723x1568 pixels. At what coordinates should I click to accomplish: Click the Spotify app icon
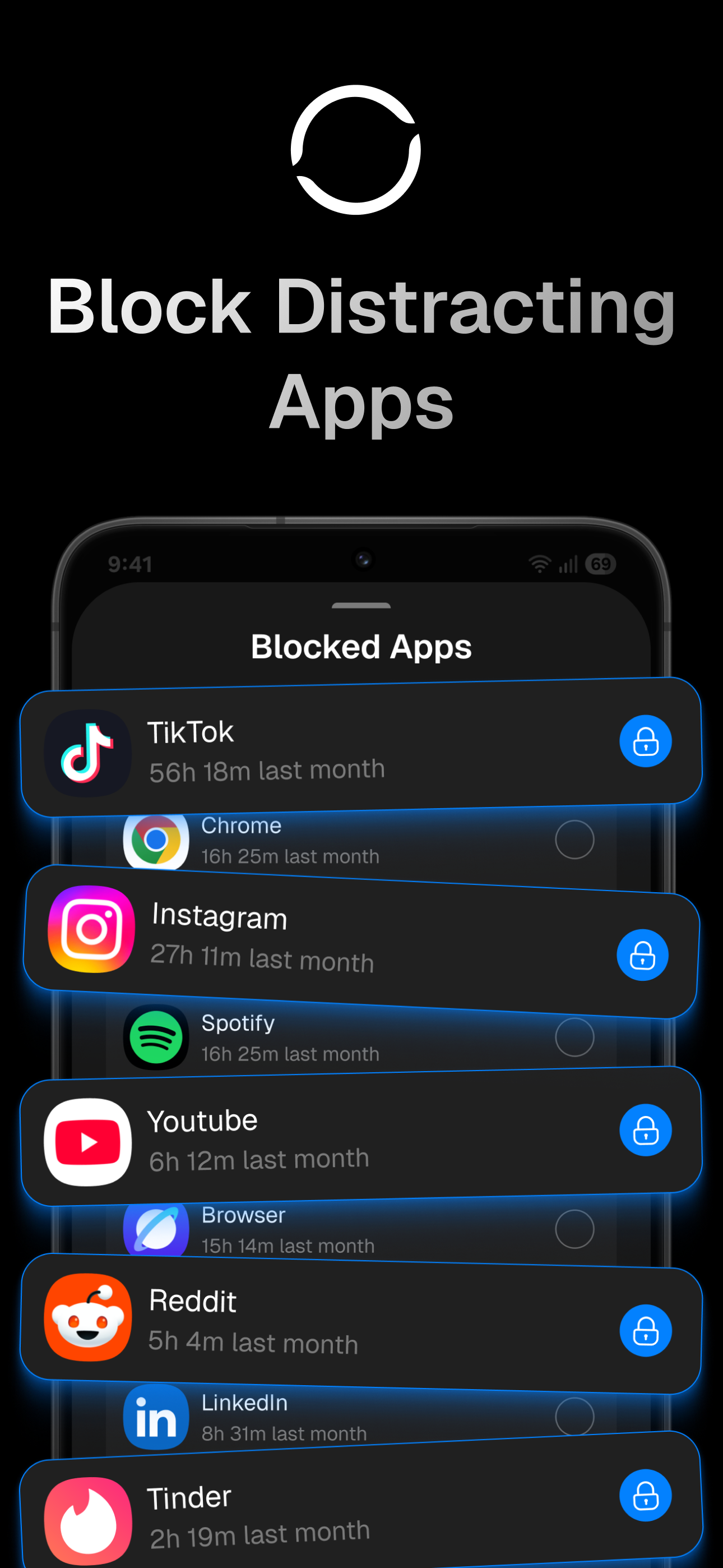pyautogui.click(x=156, y=1037)
